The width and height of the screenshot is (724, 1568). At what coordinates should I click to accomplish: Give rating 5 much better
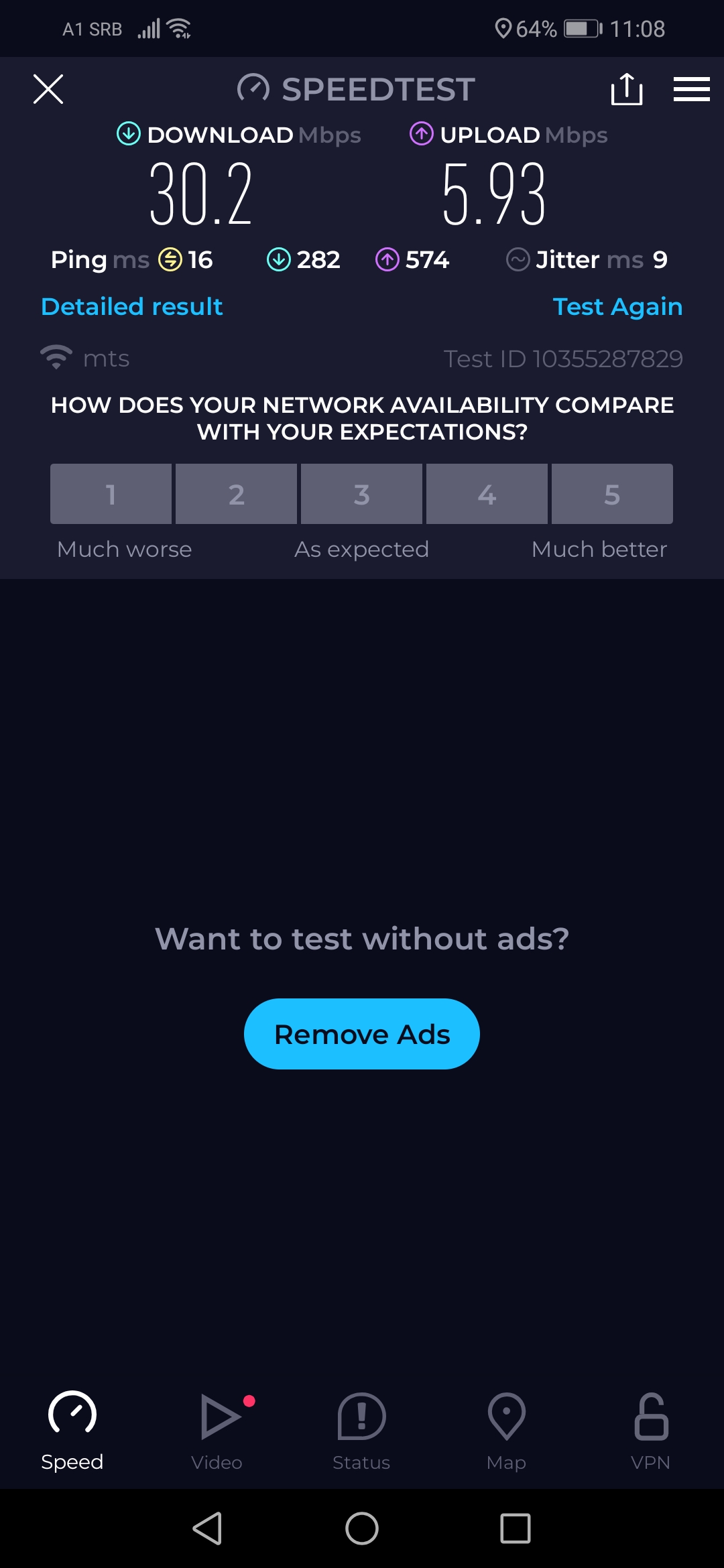[x=612, y=494]
